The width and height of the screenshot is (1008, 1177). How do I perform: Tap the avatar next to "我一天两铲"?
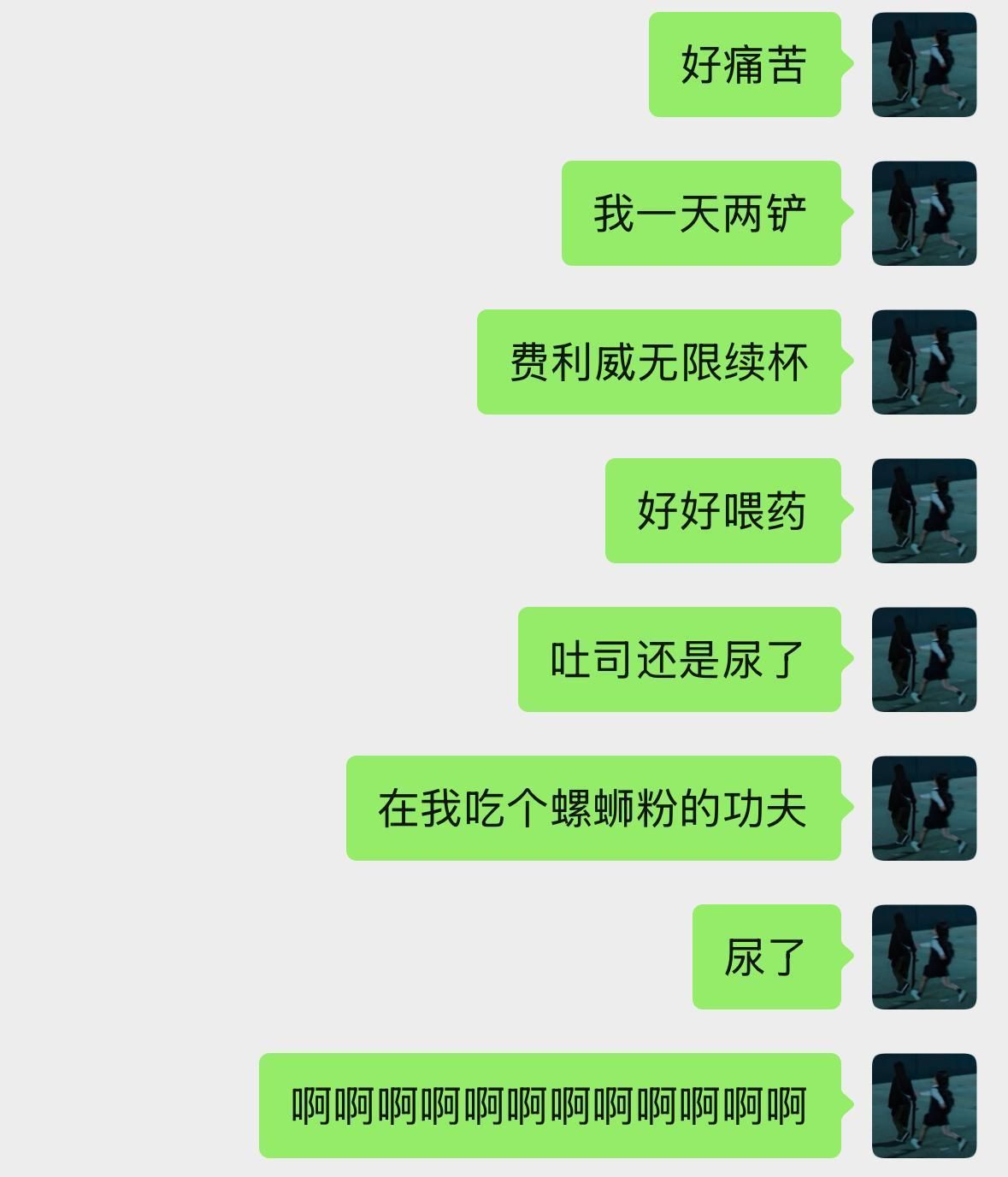tap(923, 213)
